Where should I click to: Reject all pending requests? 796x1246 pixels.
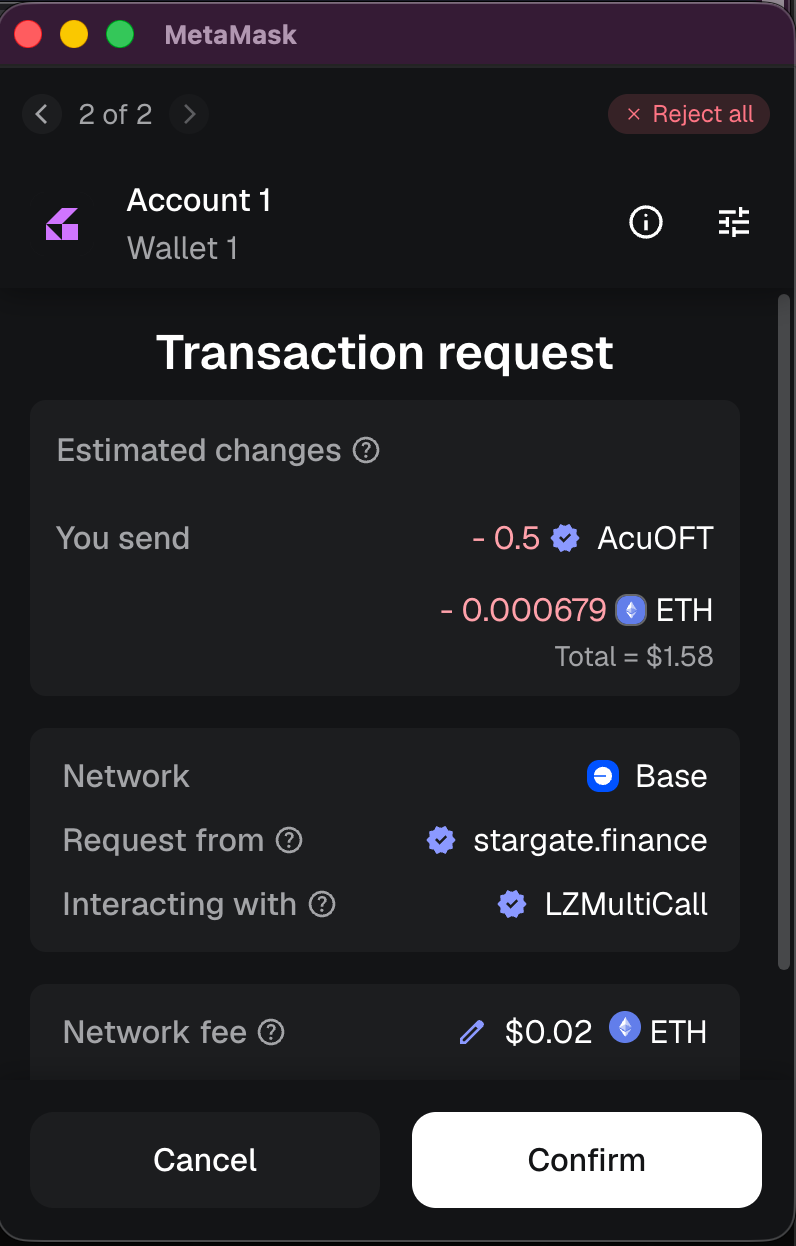point(688,114)
